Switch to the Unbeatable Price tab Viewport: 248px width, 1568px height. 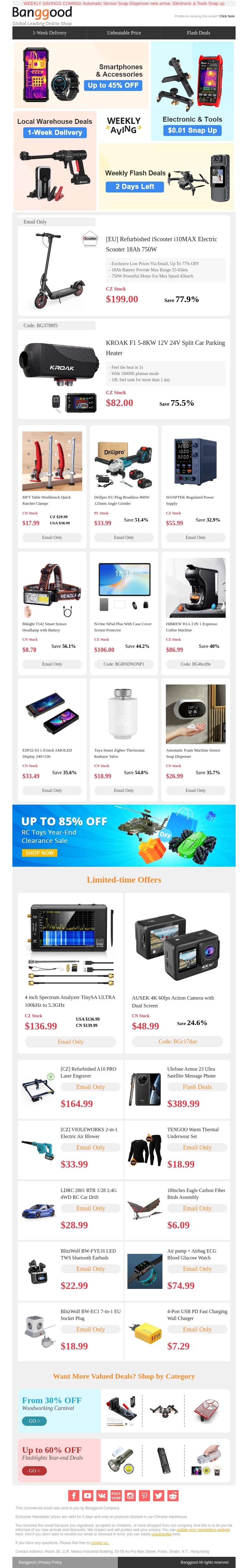(x=124, y=33)
